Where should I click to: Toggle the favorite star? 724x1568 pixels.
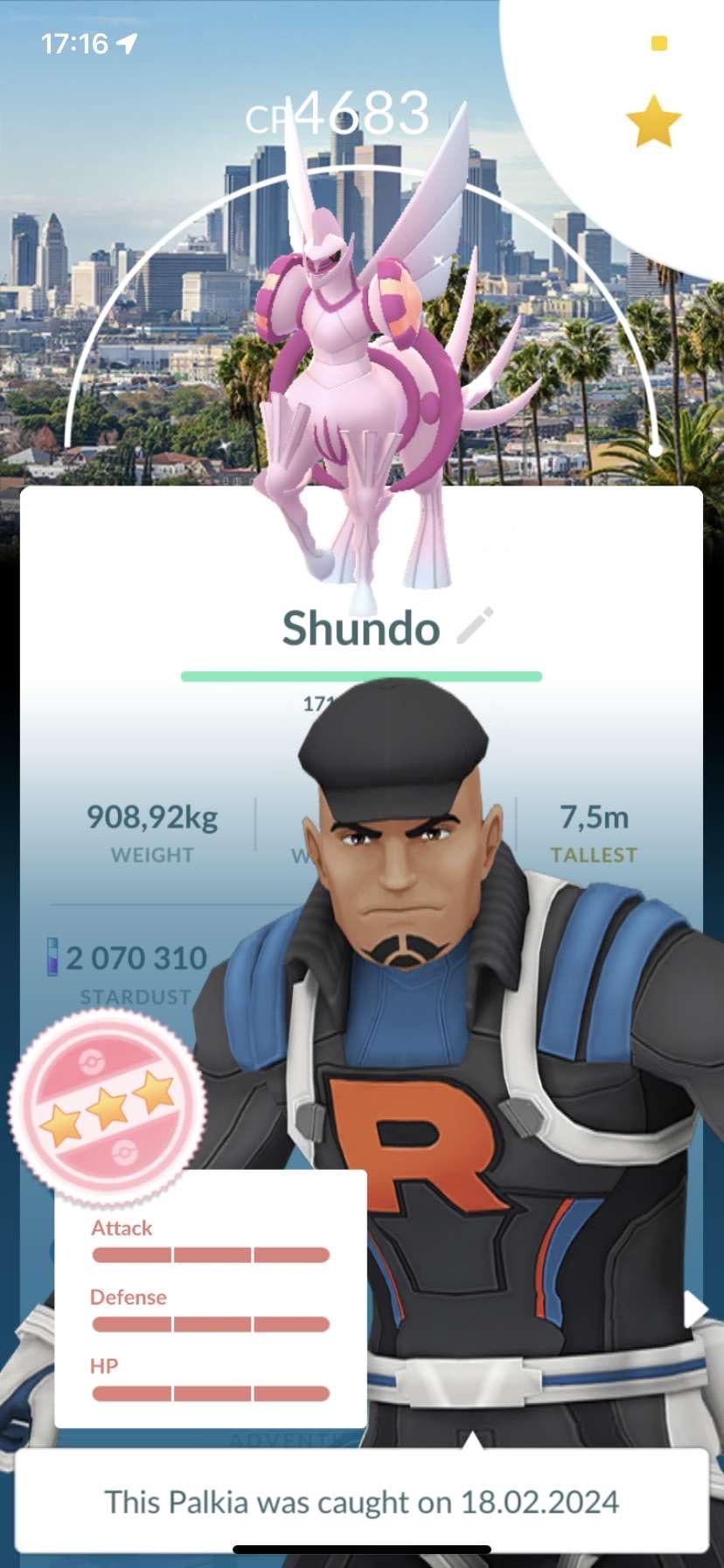tap(653, 123)
